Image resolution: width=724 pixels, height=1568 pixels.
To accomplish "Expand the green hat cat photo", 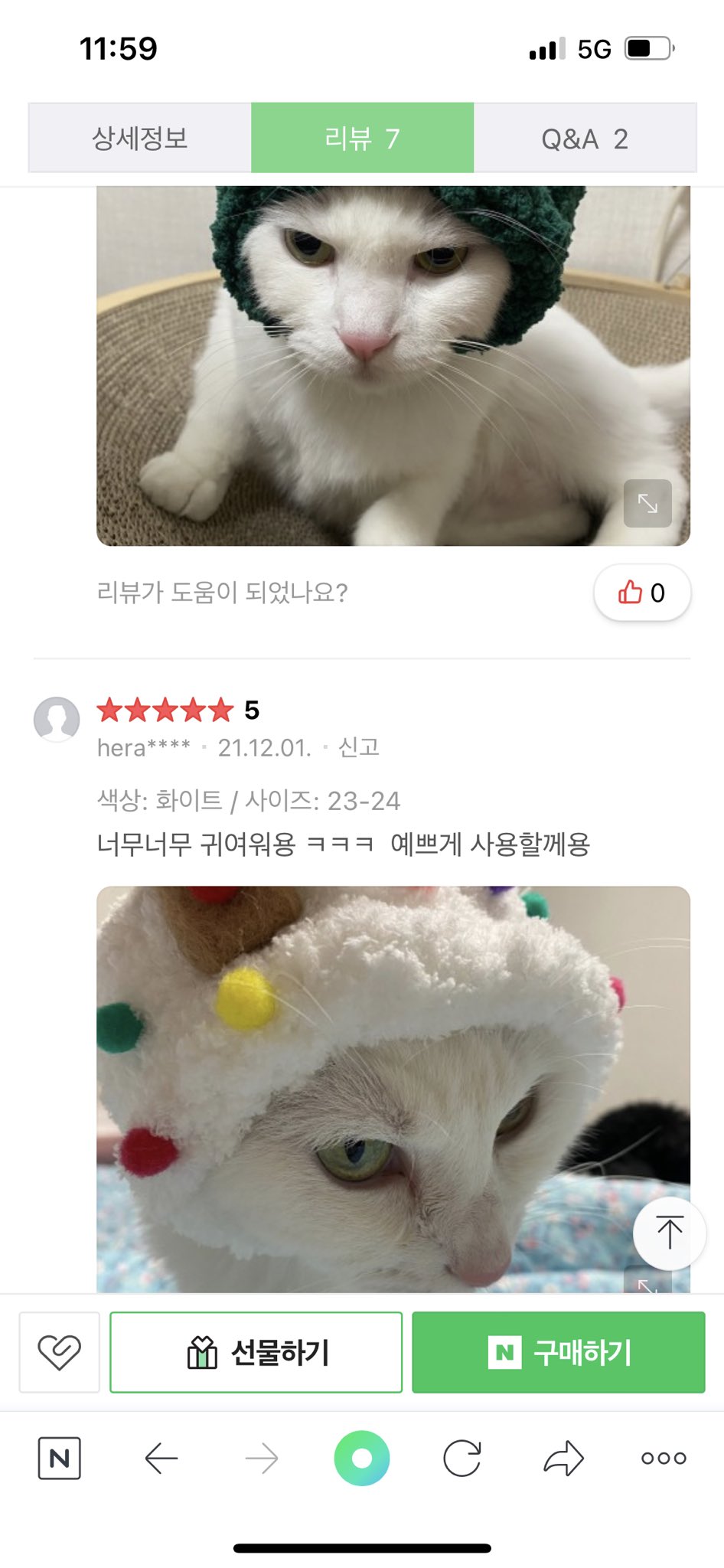I will (647, 504).
